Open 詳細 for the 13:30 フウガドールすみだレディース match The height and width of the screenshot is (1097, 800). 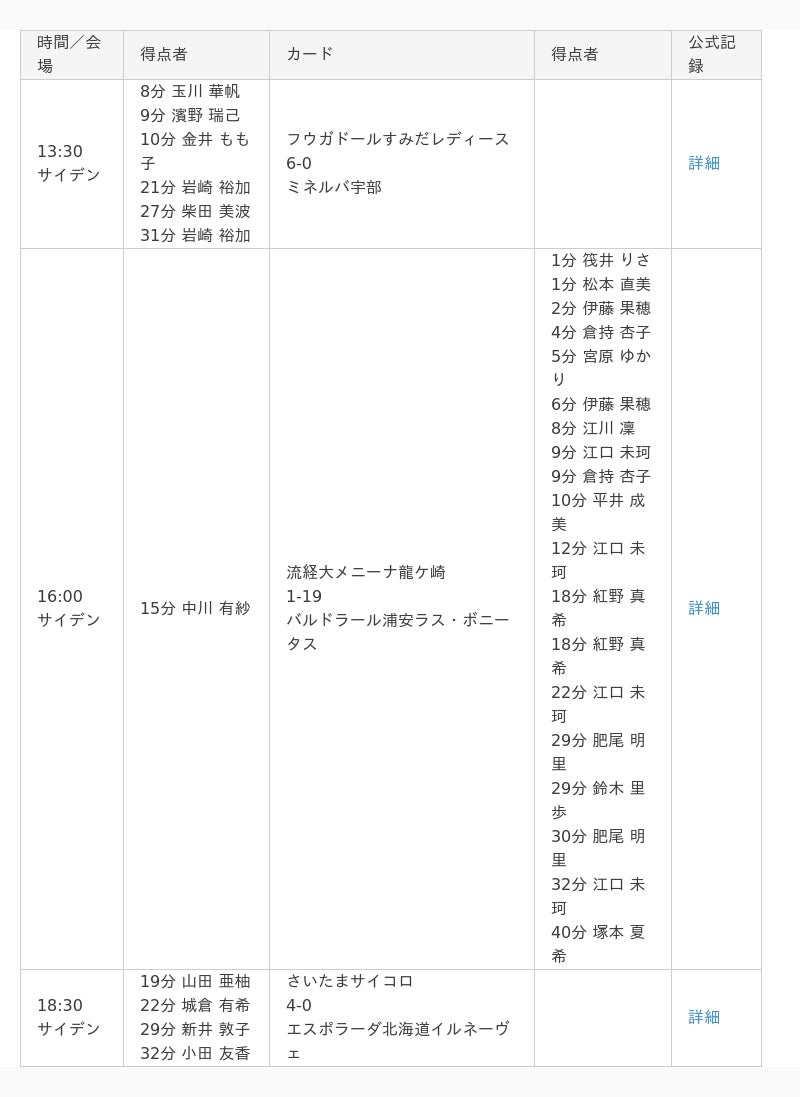point(704,163)
